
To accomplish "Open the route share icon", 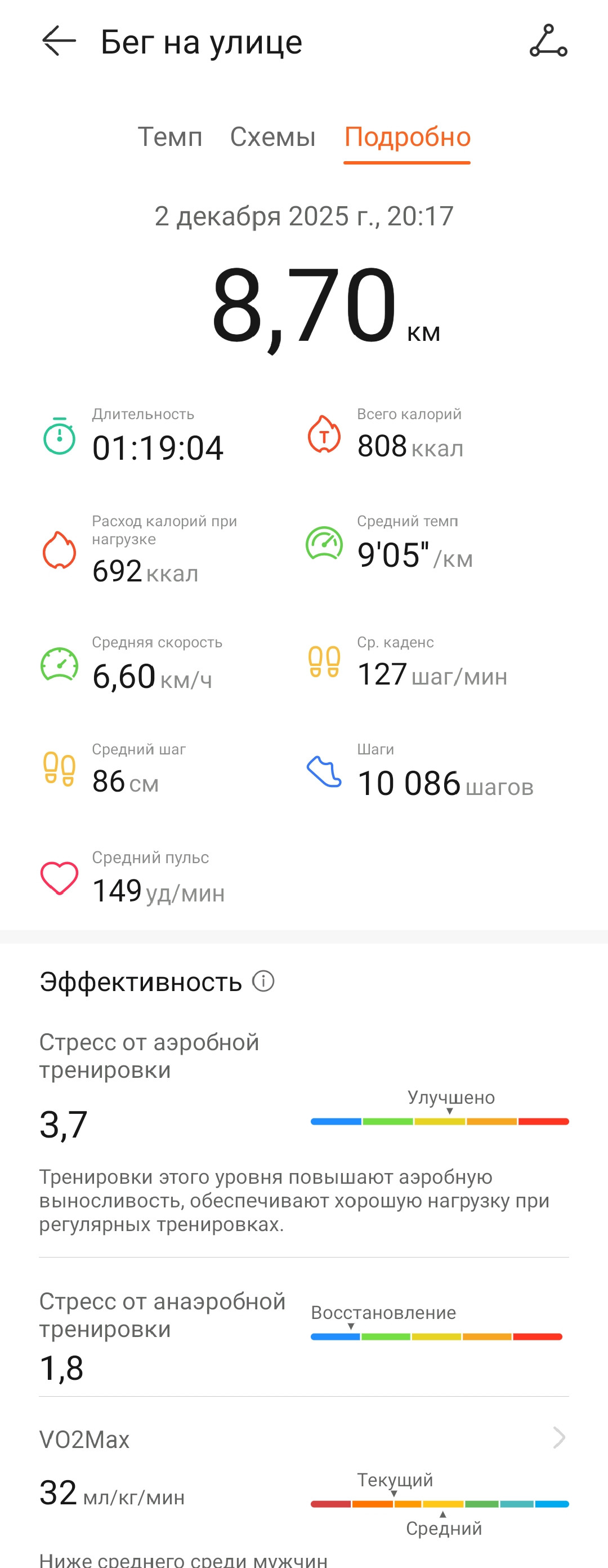I will (x=548, y=41).
